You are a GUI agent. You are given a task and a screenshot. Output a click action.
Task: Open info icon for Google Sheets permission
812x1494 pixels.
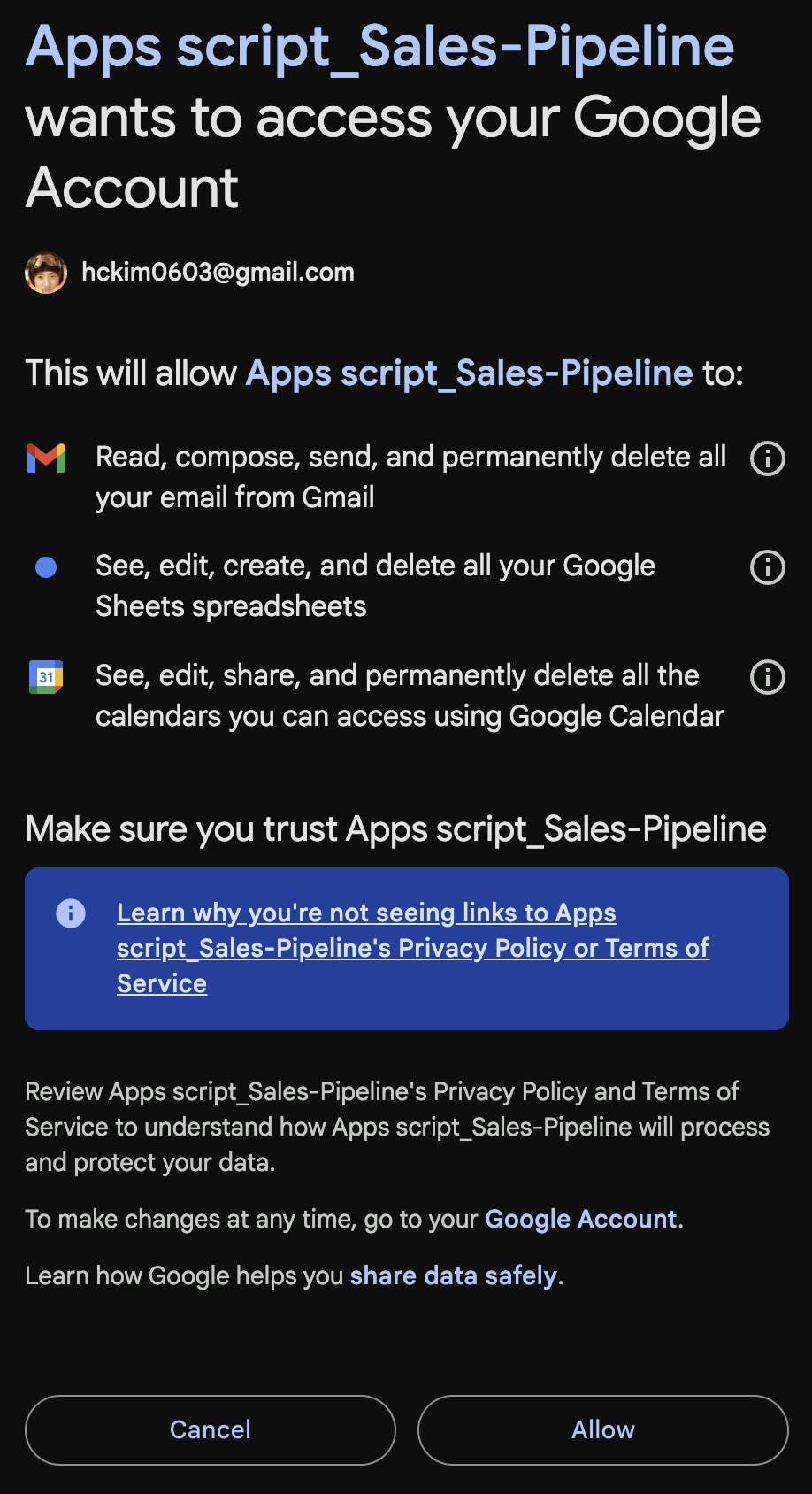767,567
